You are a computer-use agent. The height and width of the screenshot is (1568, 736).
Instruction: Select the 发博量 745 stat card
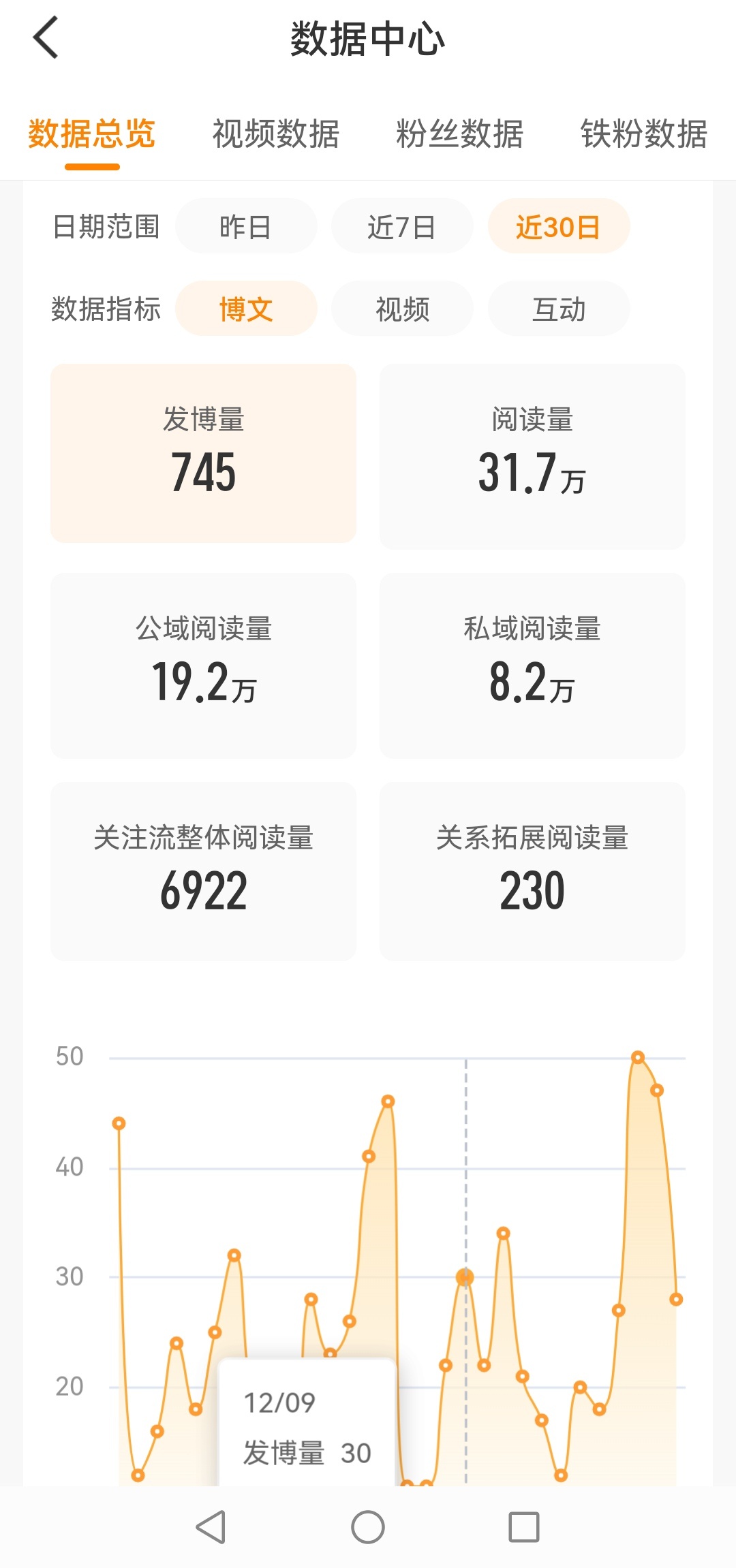click(203, 454)
